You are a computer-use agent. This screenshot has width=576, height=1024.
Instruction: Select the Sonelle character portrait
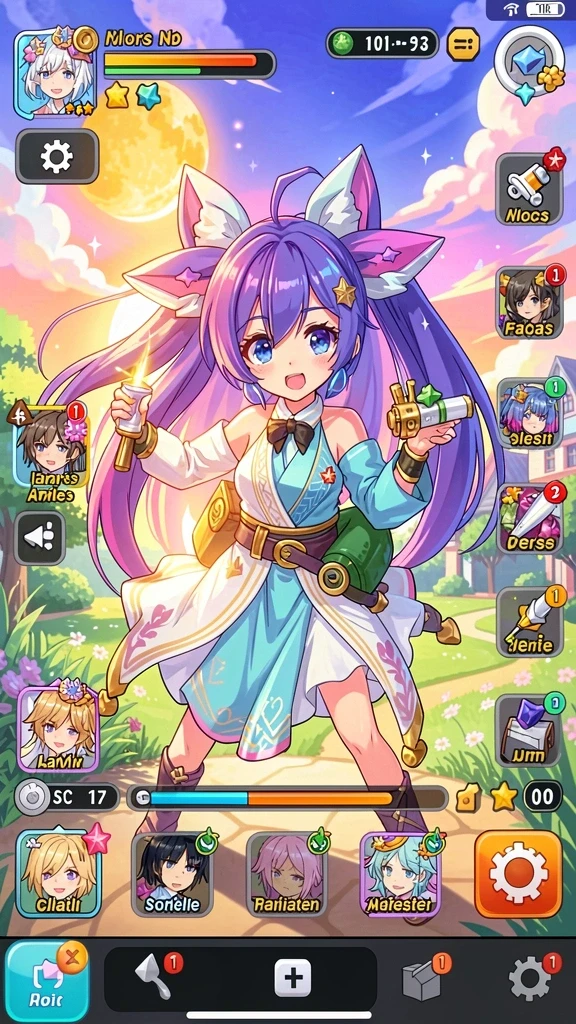coord(172,875)
